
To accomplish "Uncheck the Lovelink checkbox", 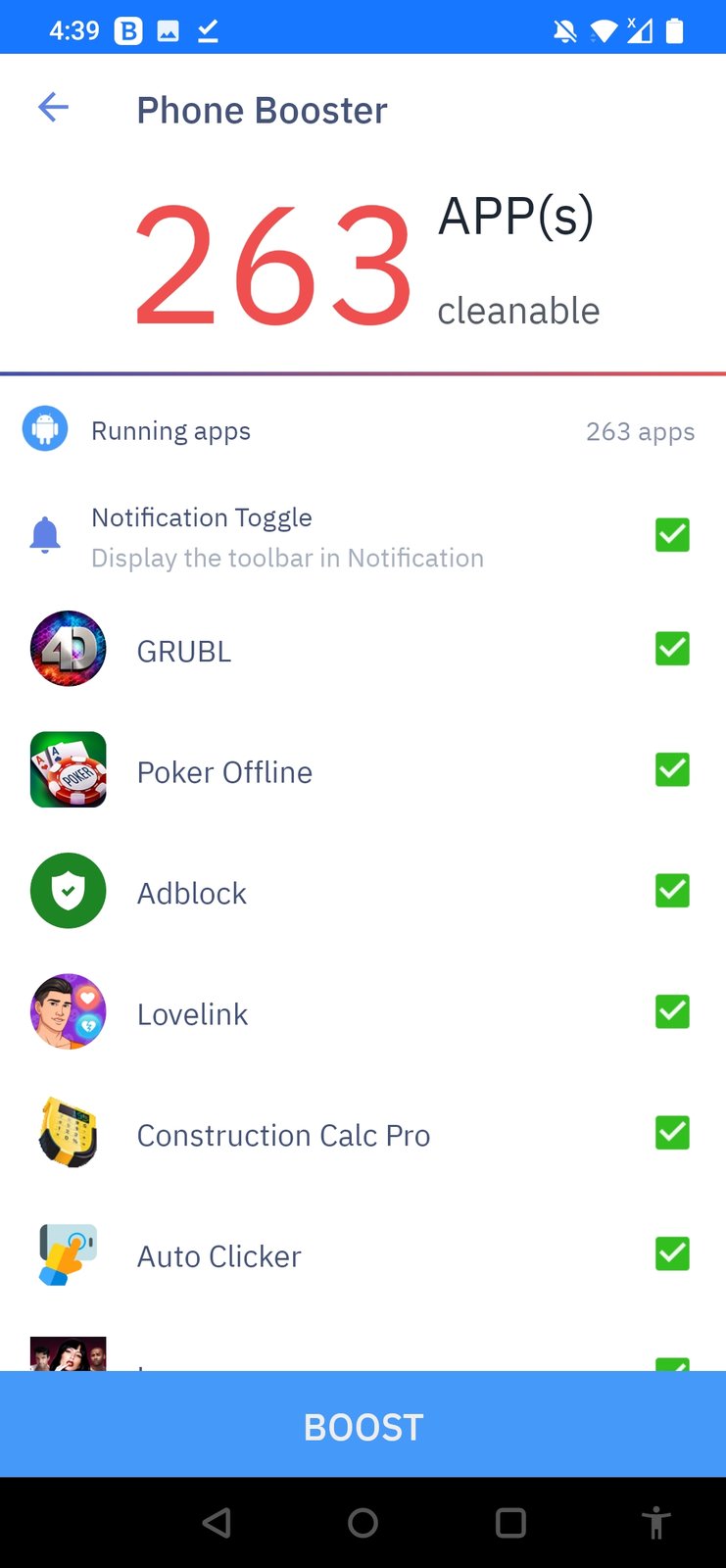I will 672,1012.
